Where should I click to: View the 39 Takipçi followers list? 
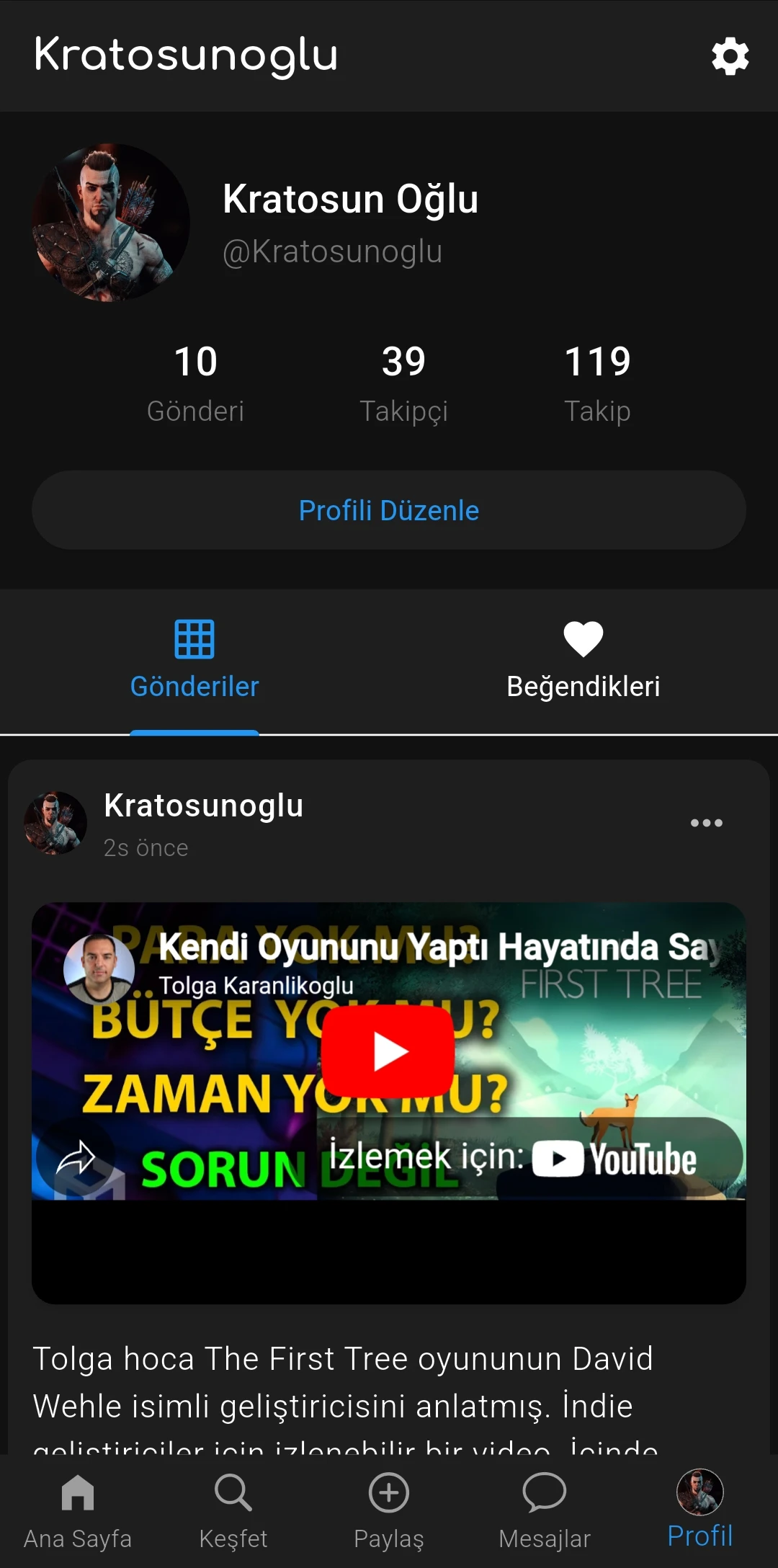(x=403, y=384)
